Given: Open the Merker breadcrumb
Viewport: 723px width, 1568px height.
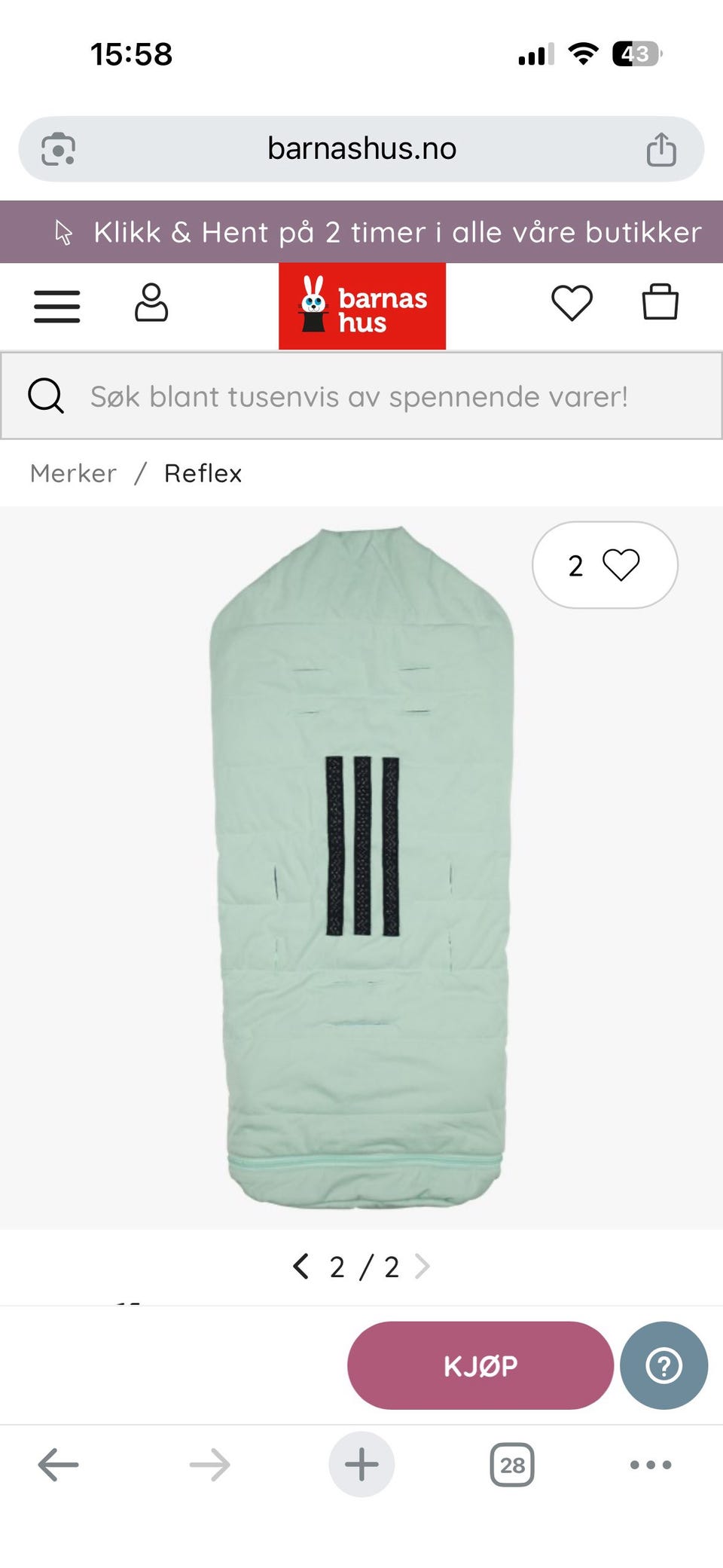Looking at the screenshot, I should coord(73,473).
